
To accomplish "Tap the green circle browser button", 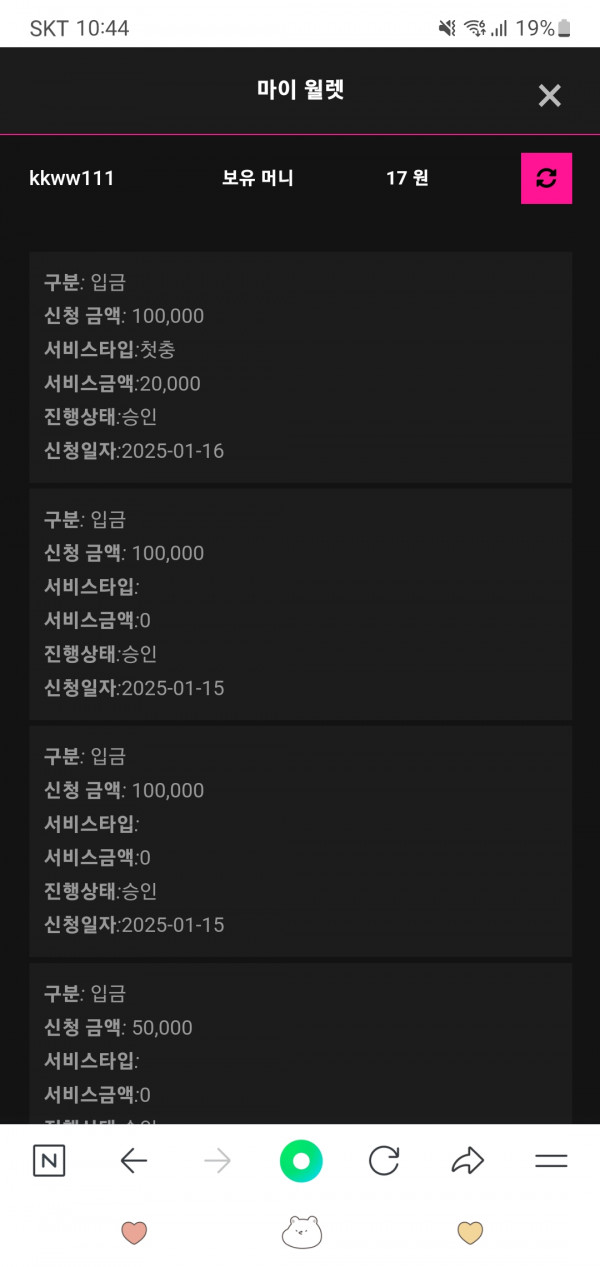I will tap(301, 1161).
